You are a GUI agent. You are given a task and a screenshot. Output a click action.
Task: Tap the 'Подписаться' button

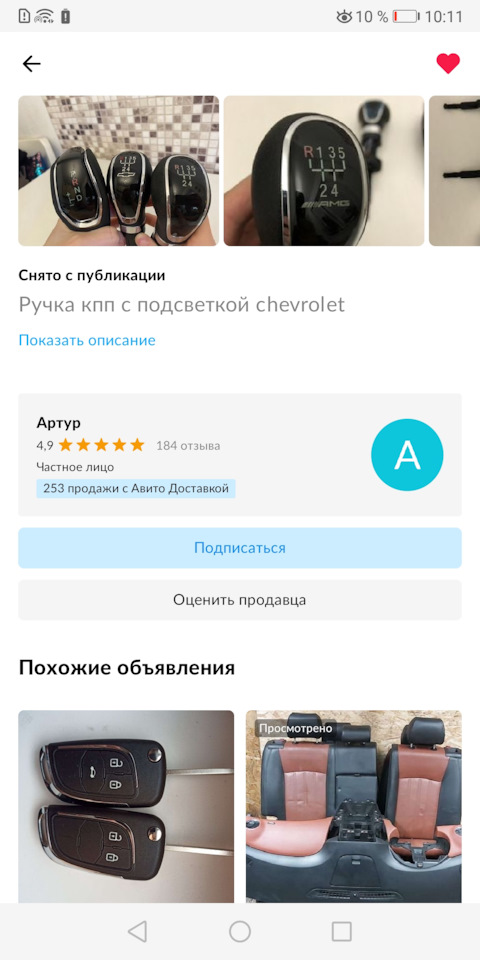click(240, 548)
